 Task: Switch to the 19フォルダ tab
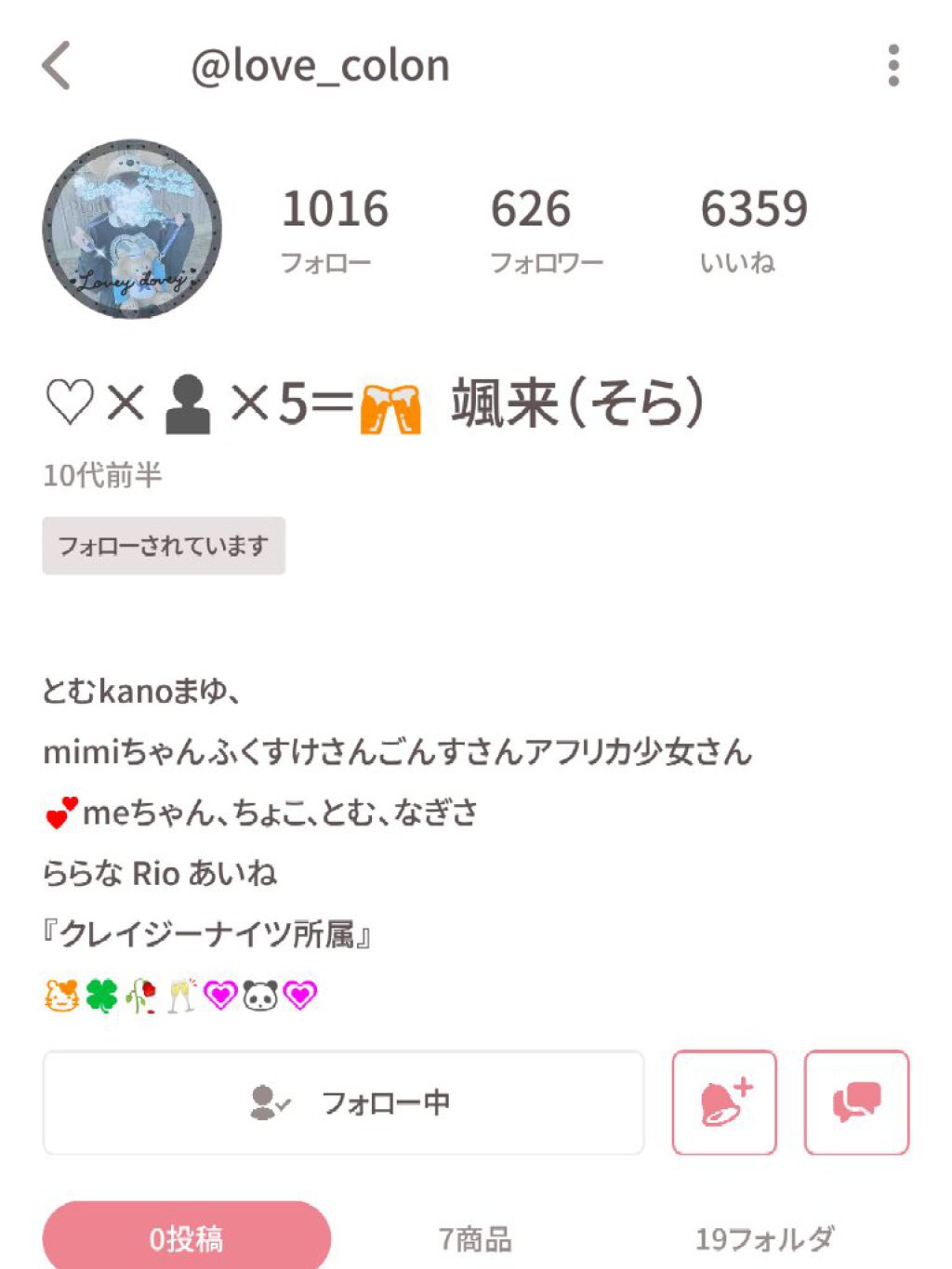coord(764,1238)
